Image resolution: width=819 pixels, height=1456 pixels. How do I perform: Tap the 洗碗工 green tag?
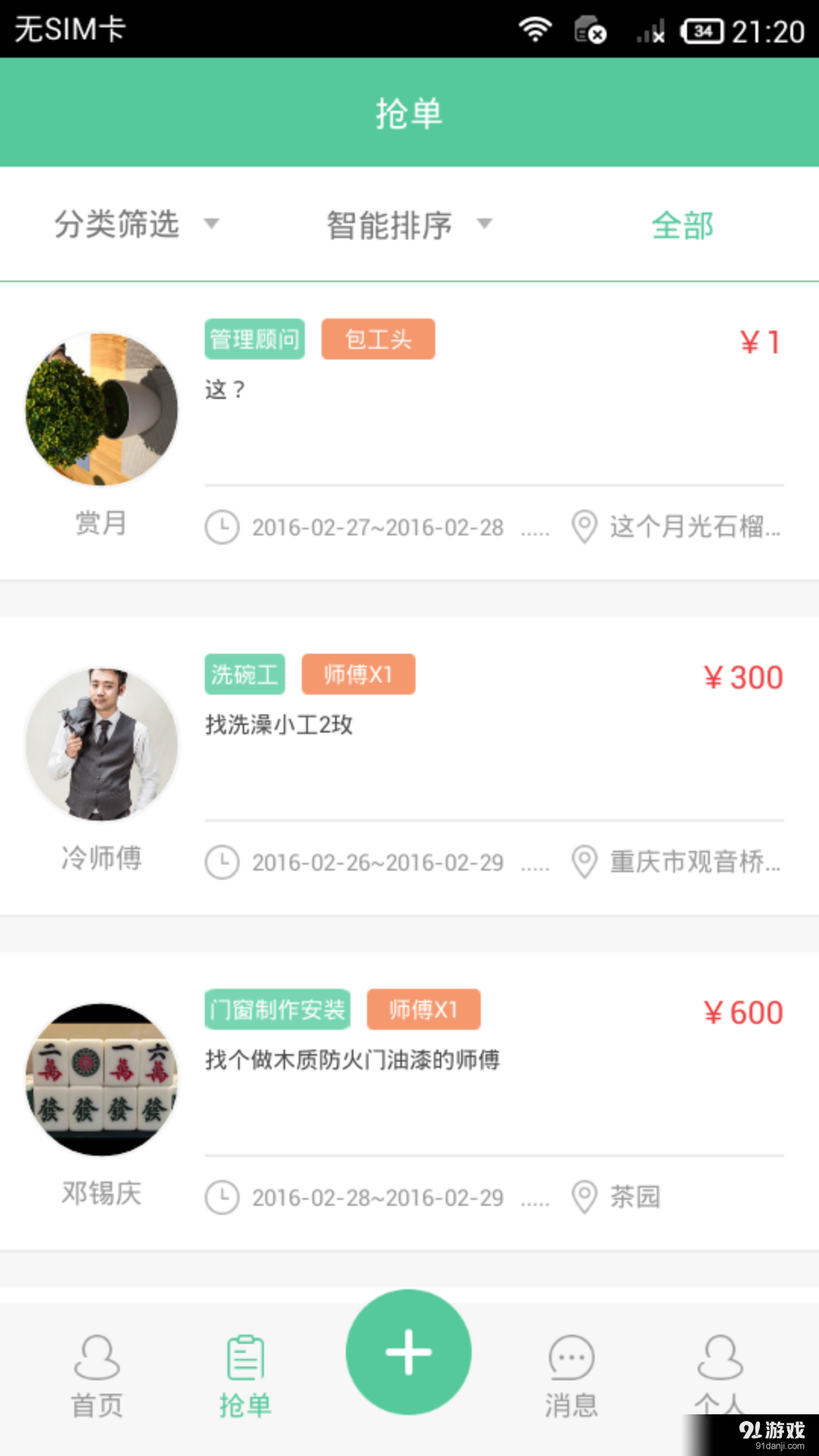(244, 674)
